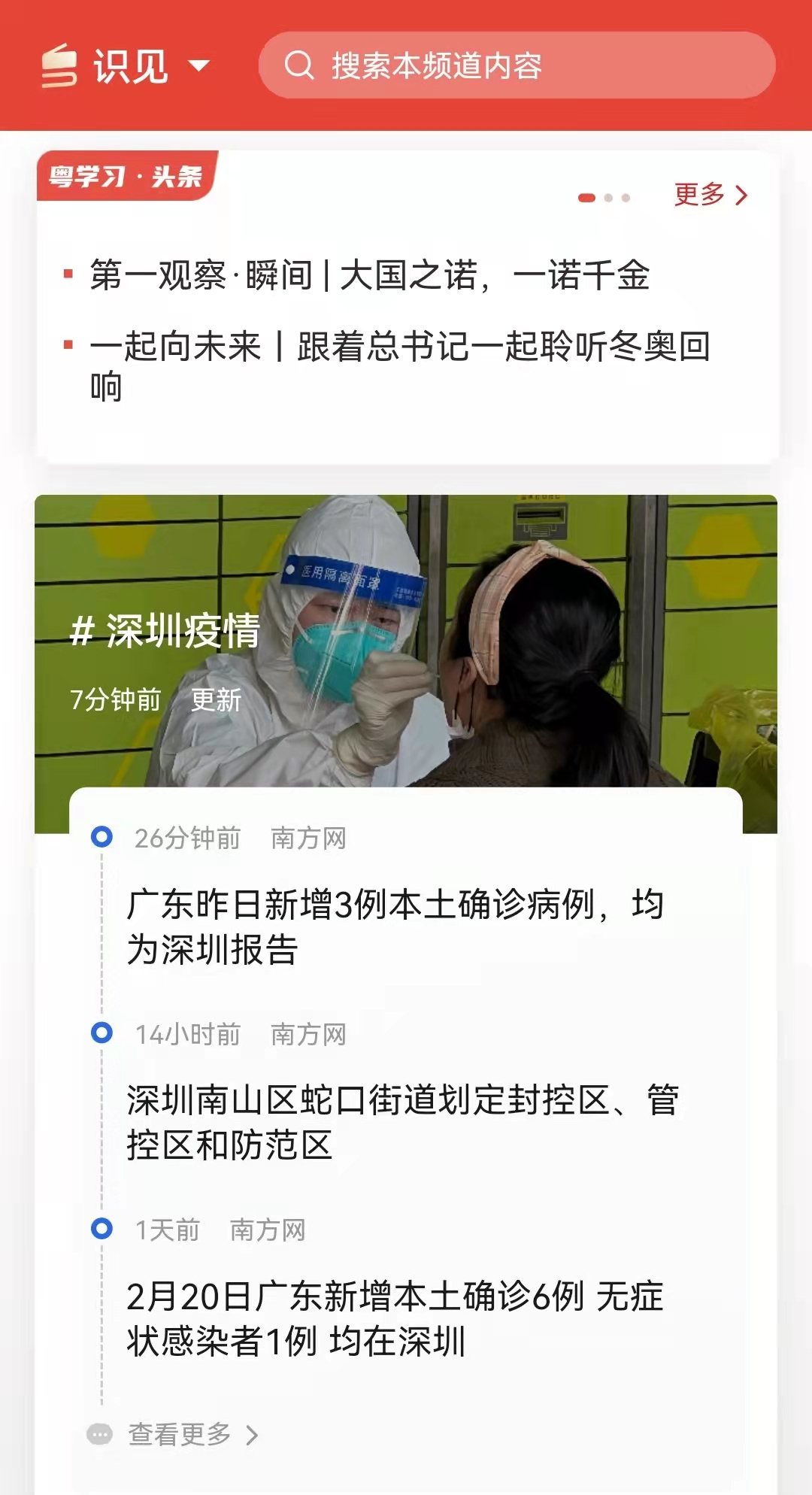
Task: Open 深圳南山区蛇口街道划定封控区 article
Action: click(x=402, y=1122)
